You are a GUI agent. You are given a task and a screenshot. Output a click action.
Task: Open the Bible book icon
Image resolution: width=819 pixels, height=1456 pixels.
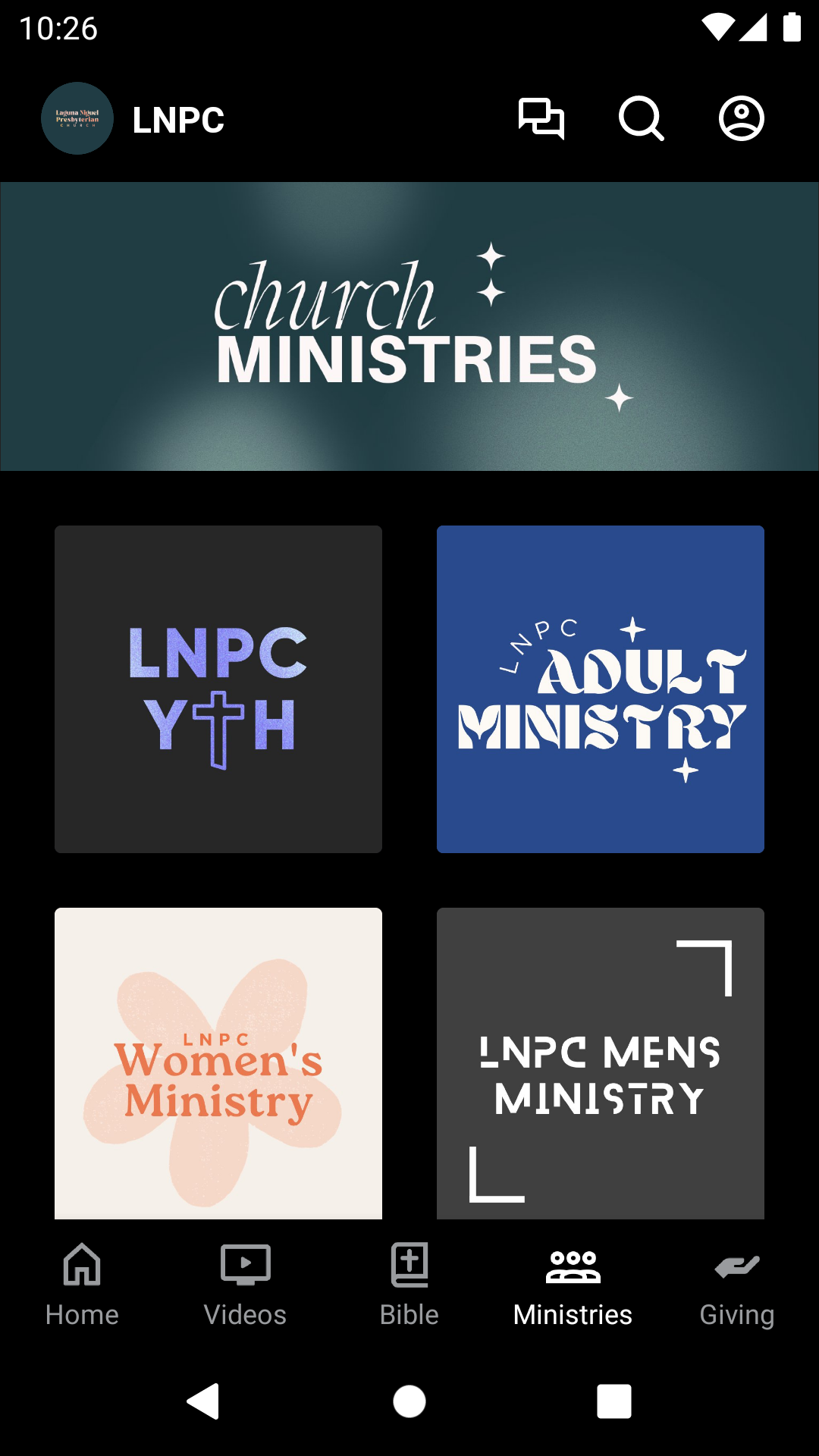409,1265
